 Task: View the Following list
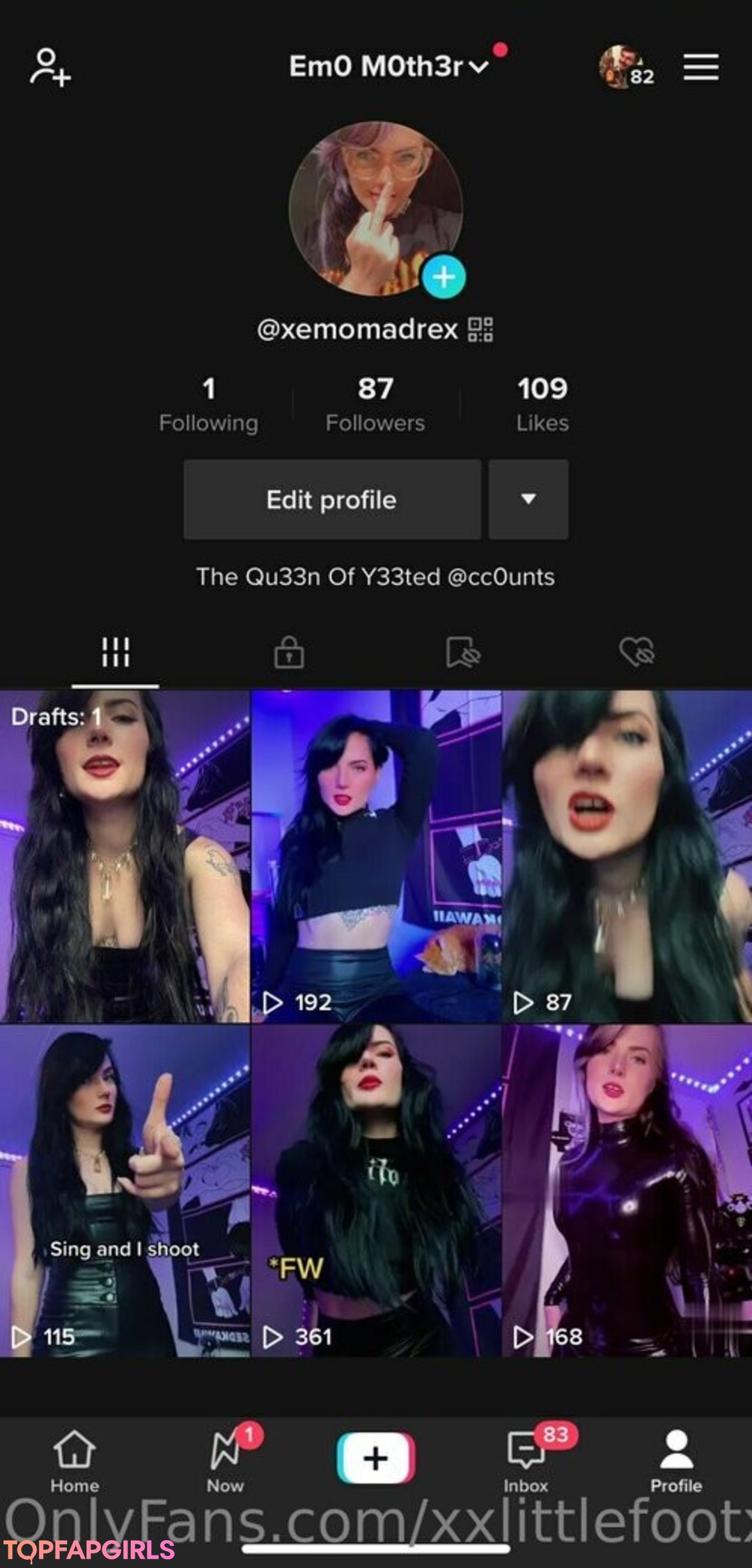click(x=208, y=404)
